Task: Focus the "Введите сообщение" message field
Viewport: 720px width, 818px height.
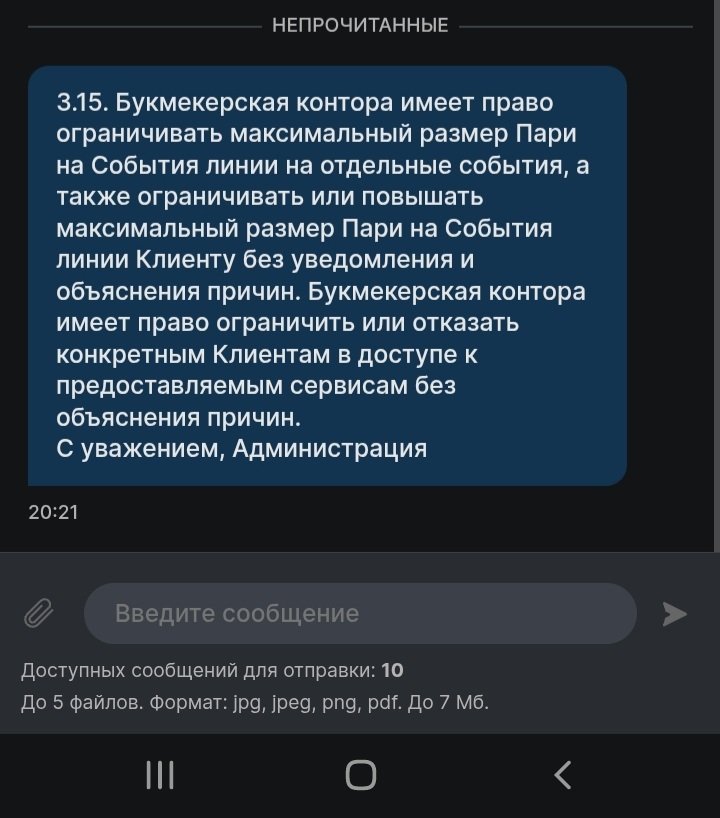Action: point(360,613)
